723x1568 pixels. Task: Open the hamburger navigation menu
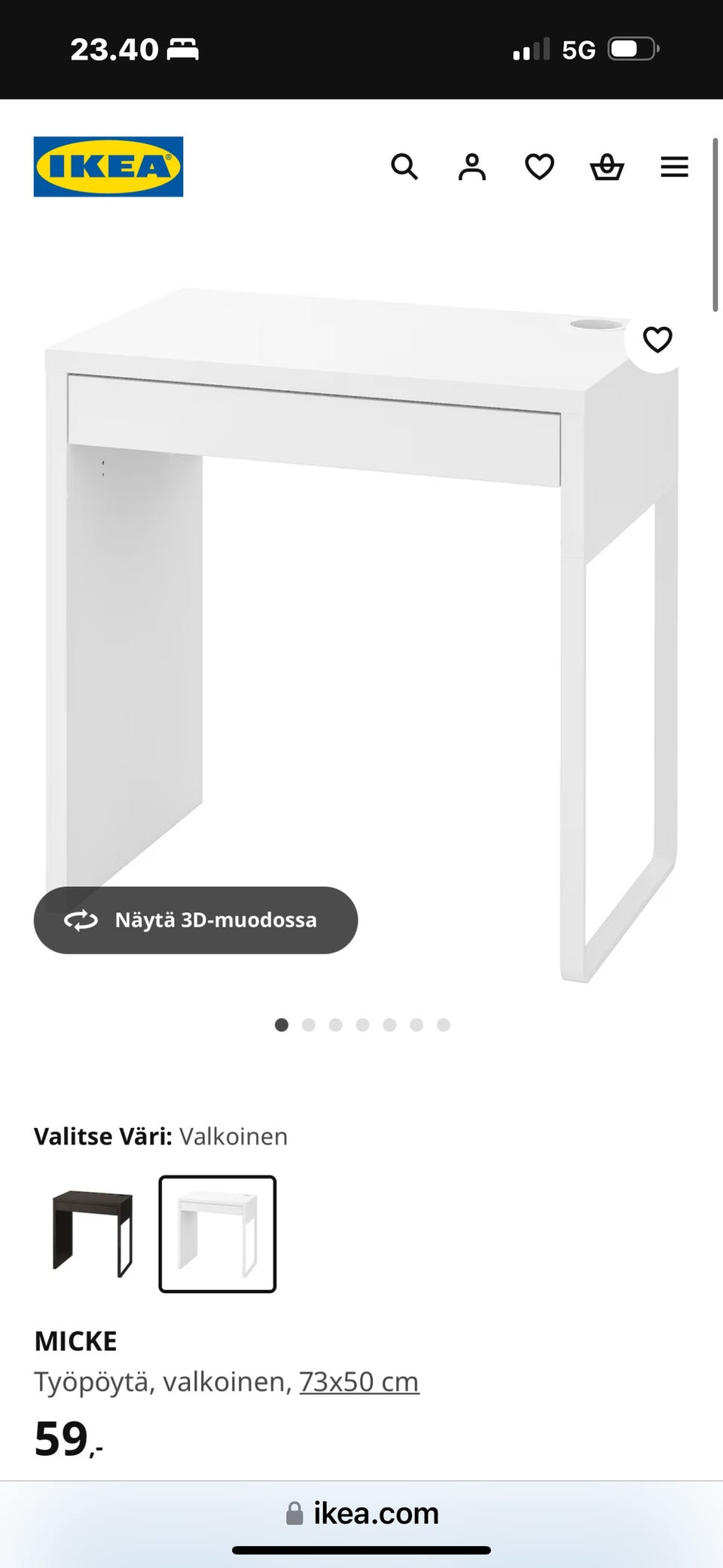(x=674, y=167)
